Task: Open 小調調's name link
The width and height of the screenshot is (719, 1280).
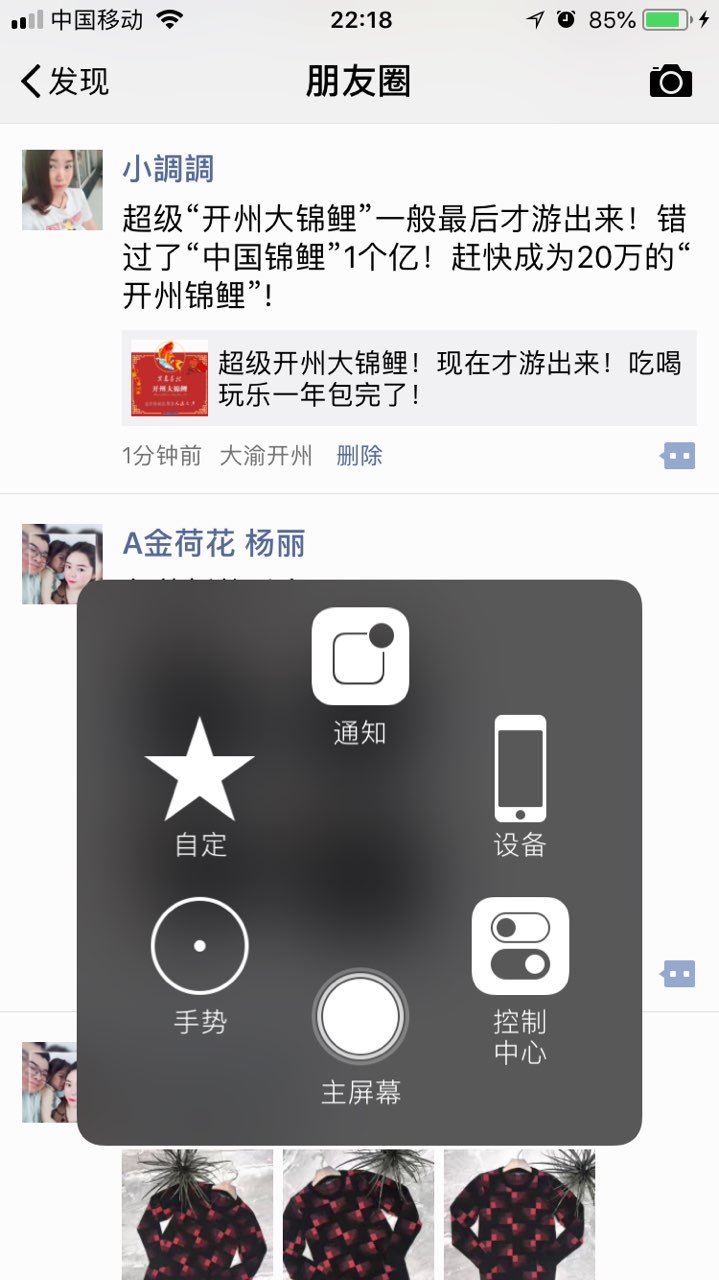Action: (x=168, y=169)
